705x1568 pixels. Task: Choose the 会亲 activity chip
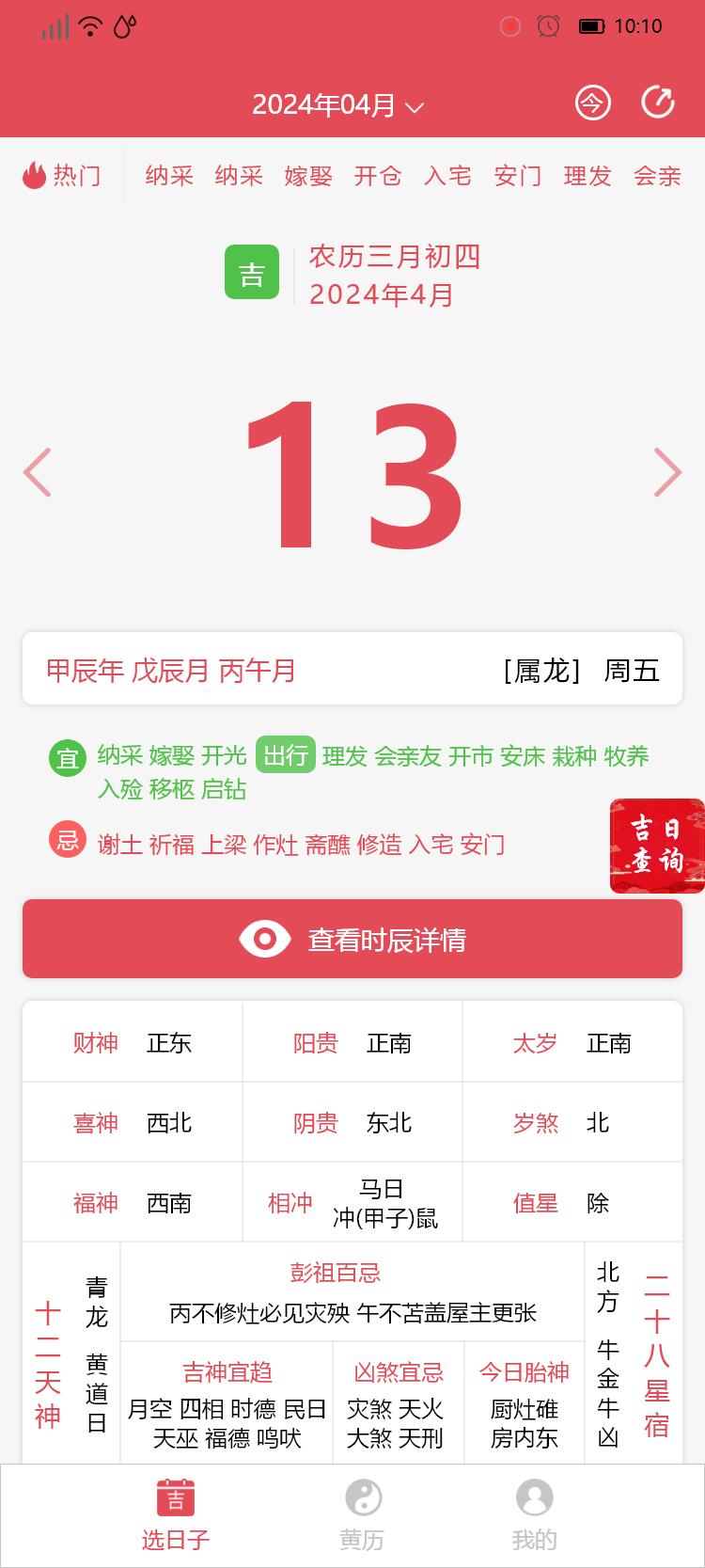[x=657, y=176]
